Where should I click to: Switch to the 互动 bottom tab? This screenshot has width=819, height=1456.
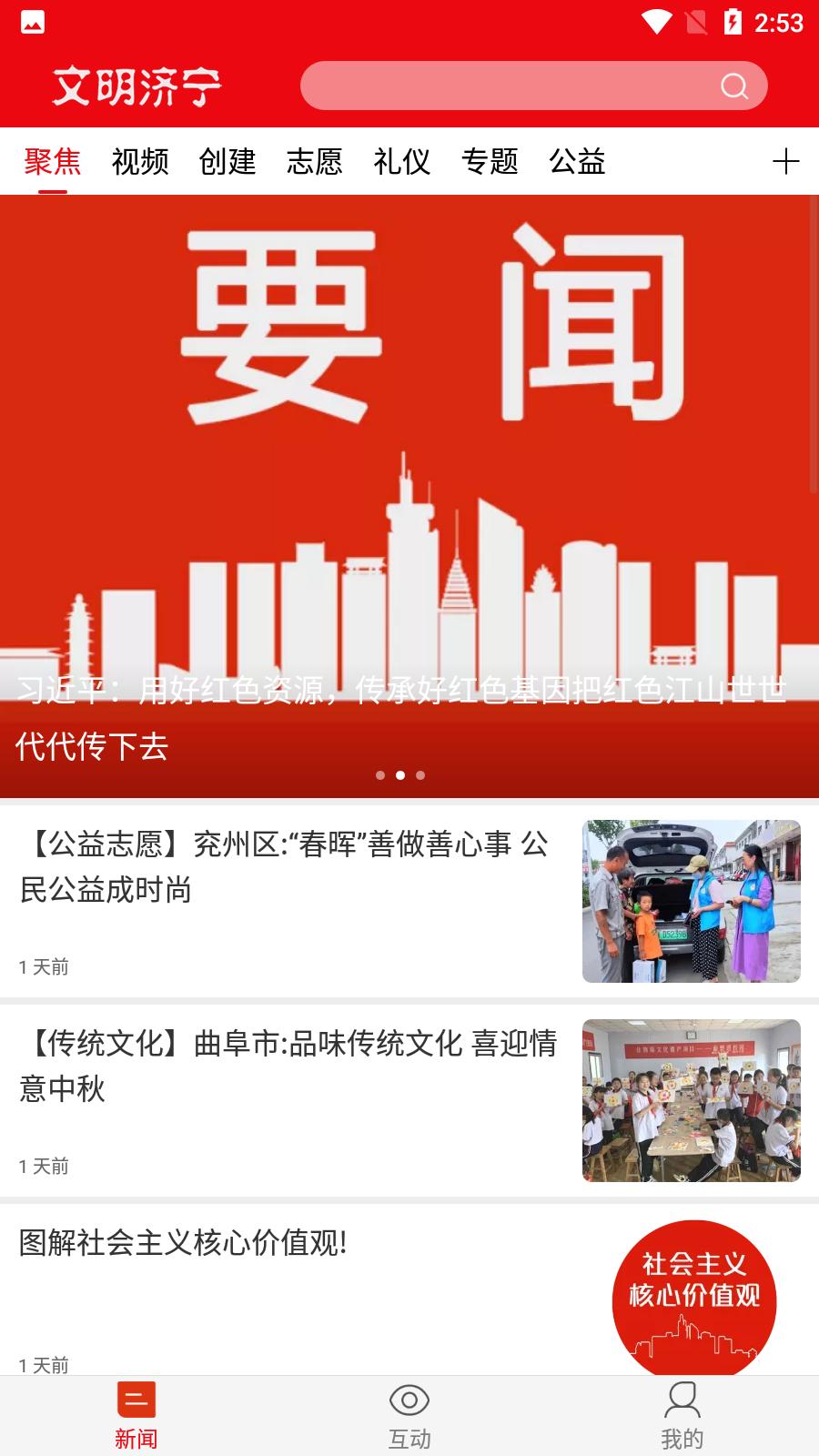click(x=409, y=1415)
